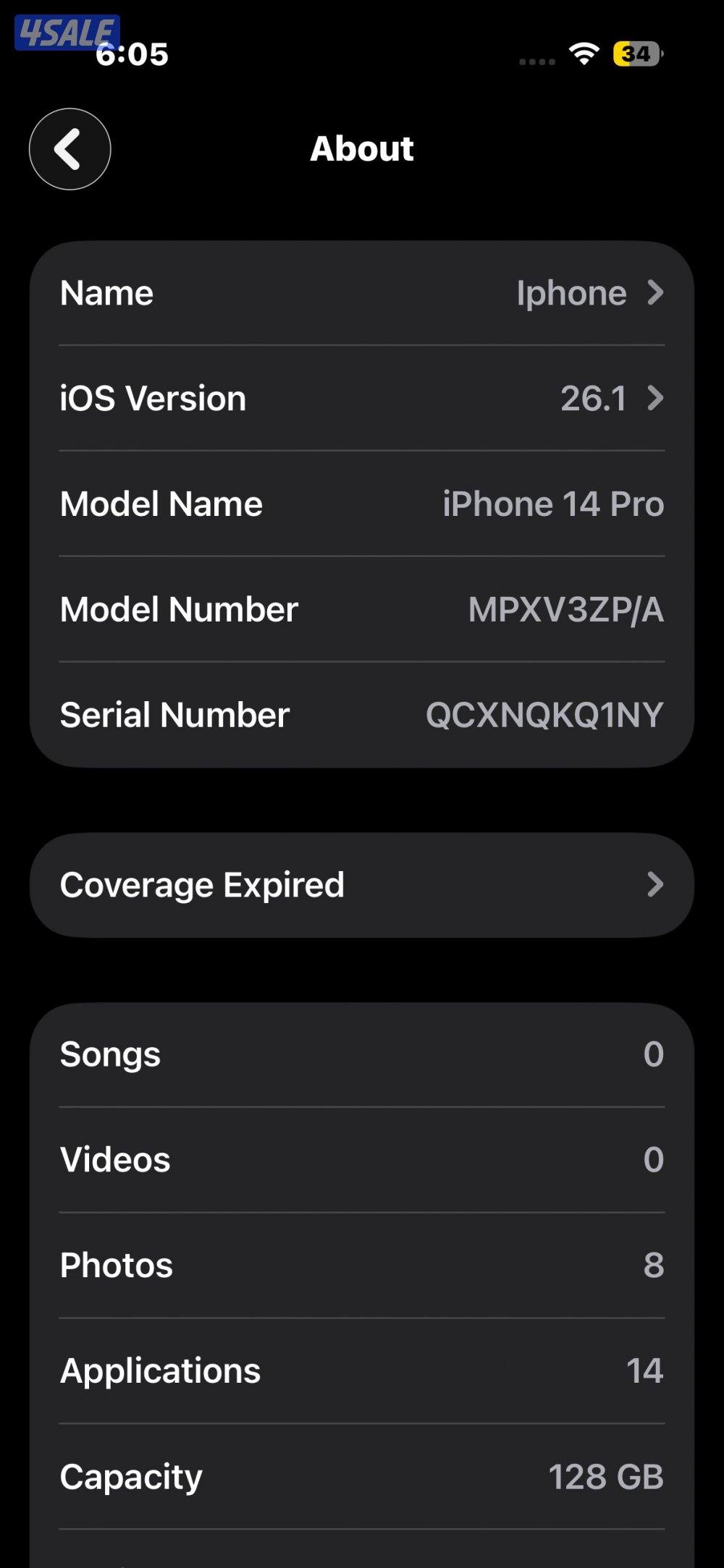Open the Coverage Expired disclosure arrow
Viewport: 724px width, 1568px height.
[x=656, y=884]
